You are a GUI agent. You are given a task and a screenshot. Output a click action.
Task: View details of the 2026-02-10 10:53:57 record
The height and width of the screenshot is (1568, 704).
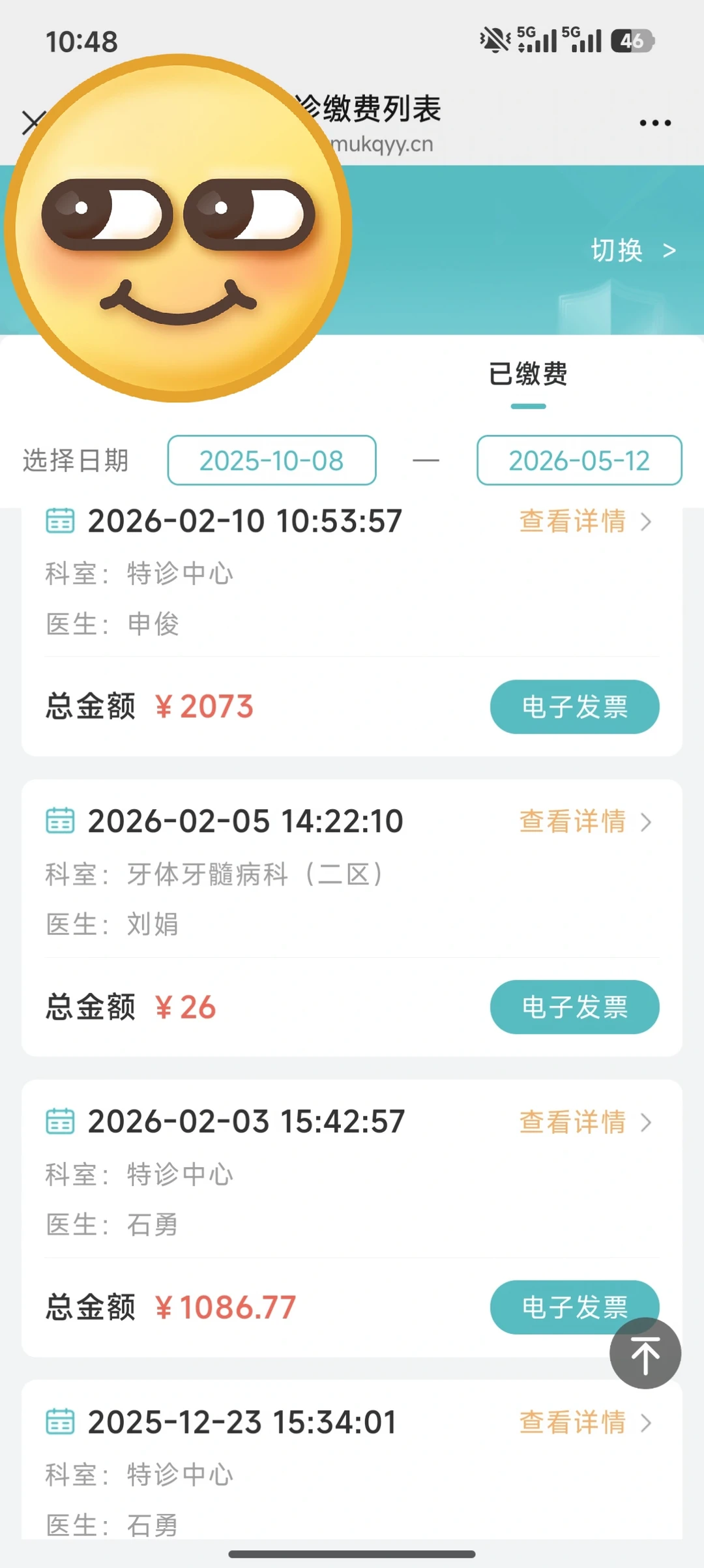pyautogui.click(x=585, y=522)
